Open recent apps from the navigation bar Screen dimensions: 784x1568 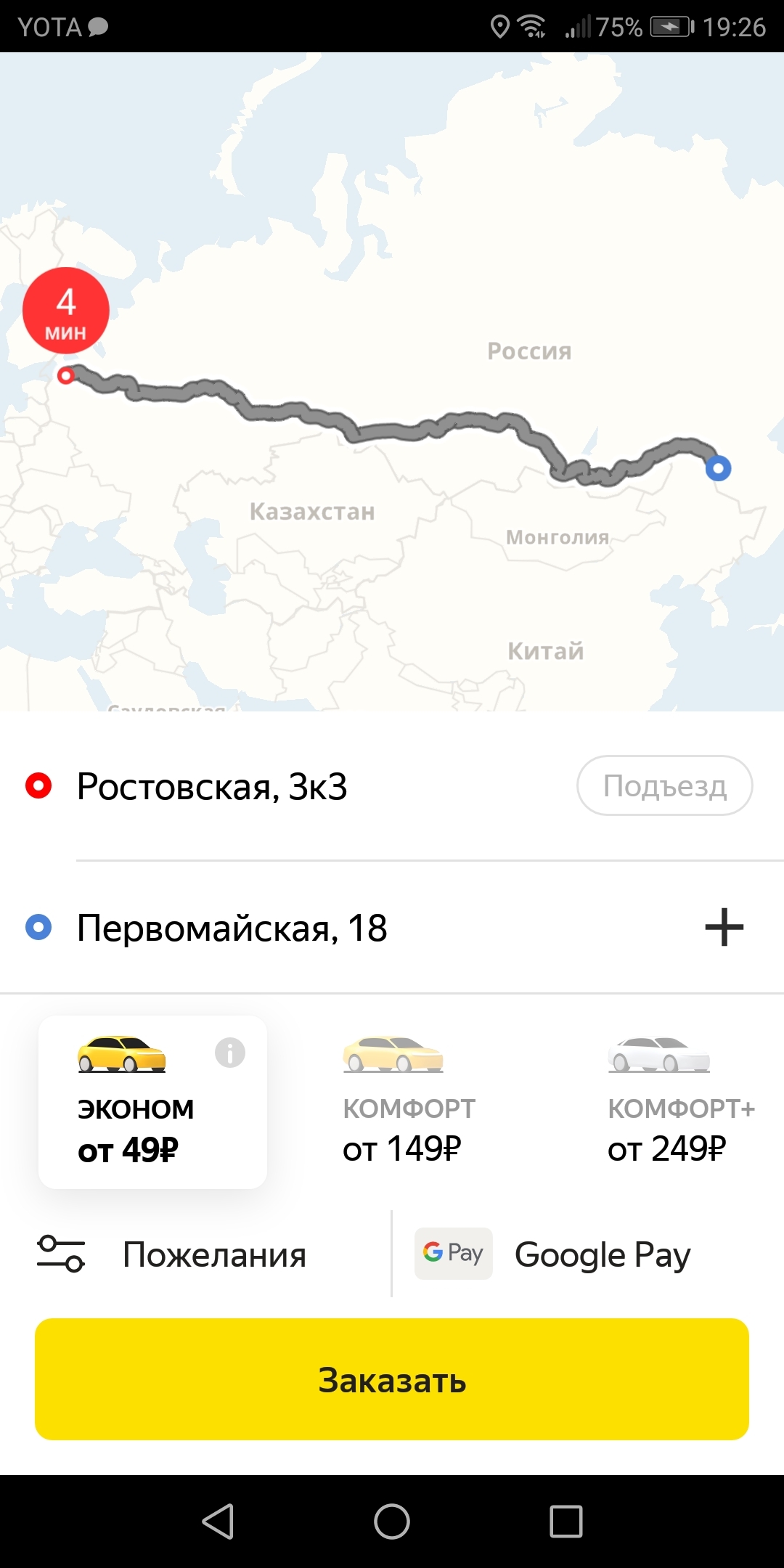click(x=566, y=1522)
